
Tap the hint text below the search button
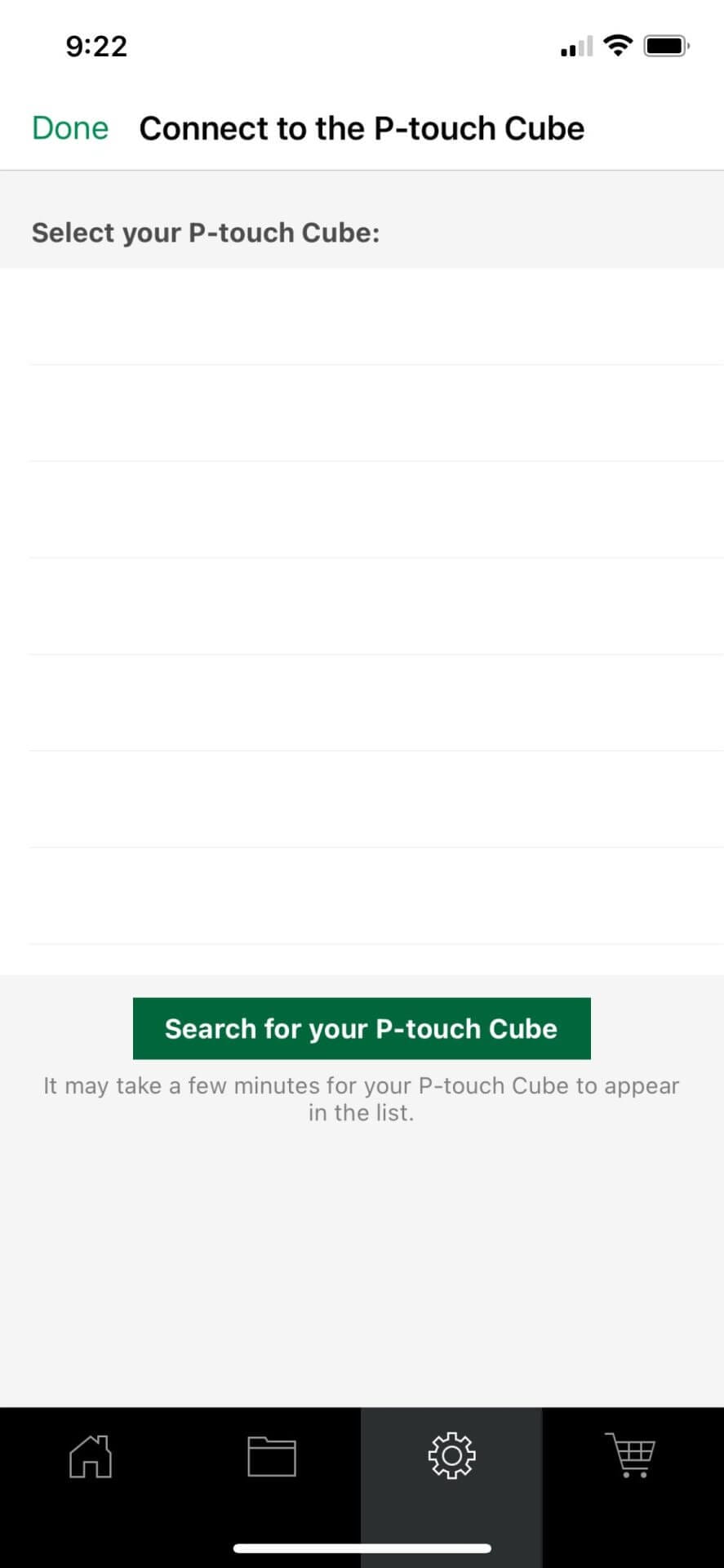click(362, 1098)
